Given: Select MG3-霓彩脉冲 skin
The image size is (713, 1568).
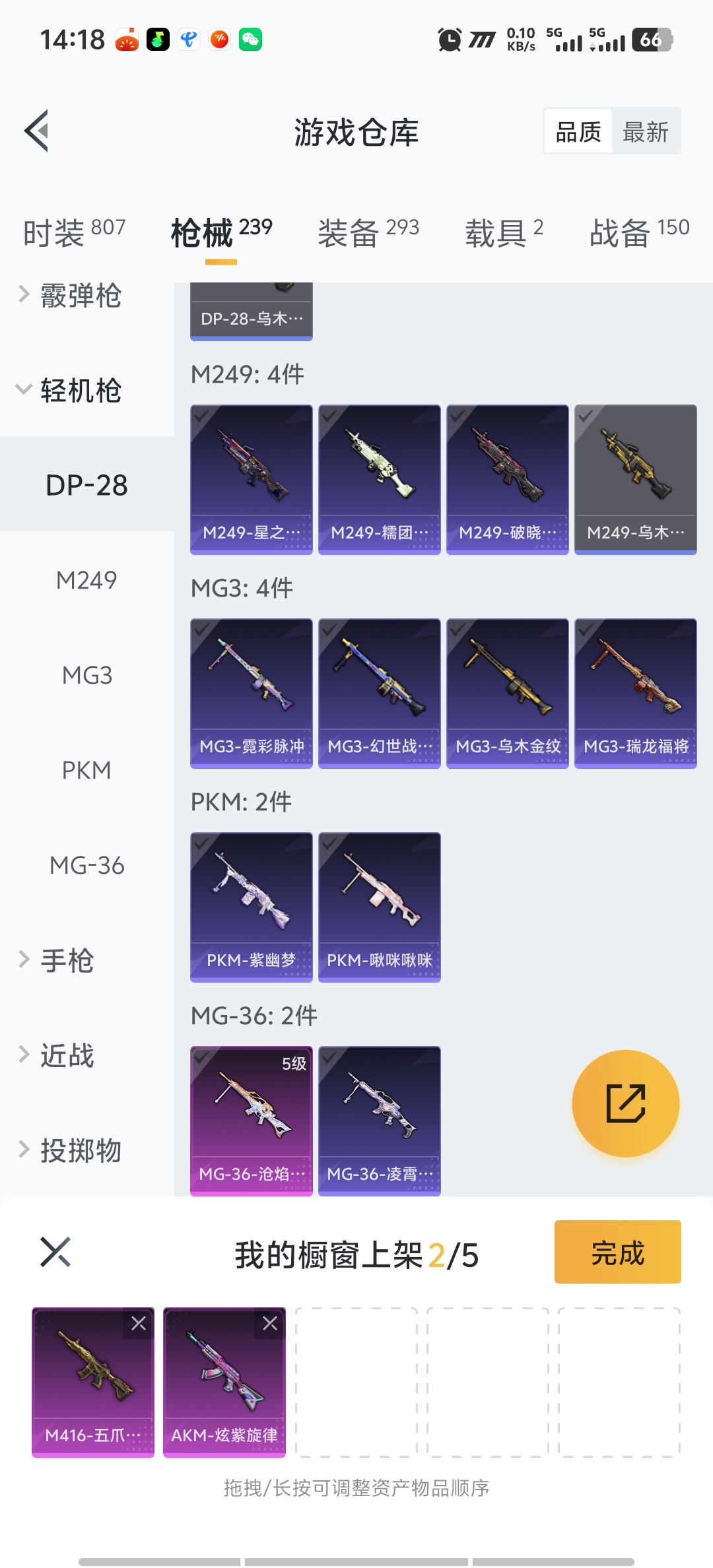Looking at the screenshot, I should (x=251, y=693).
